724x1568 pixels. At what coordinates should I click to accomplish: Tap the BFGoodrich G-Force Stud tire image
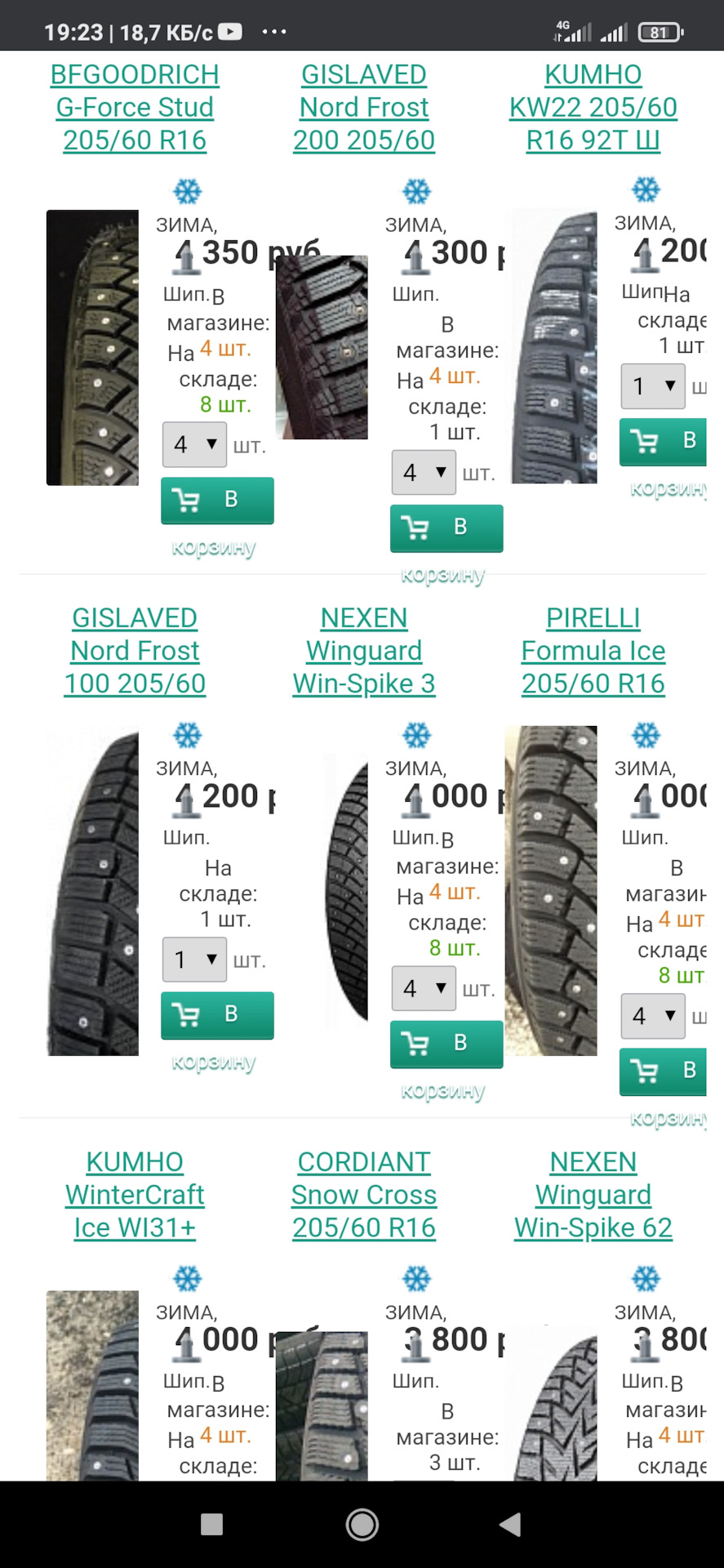(92, 348)
